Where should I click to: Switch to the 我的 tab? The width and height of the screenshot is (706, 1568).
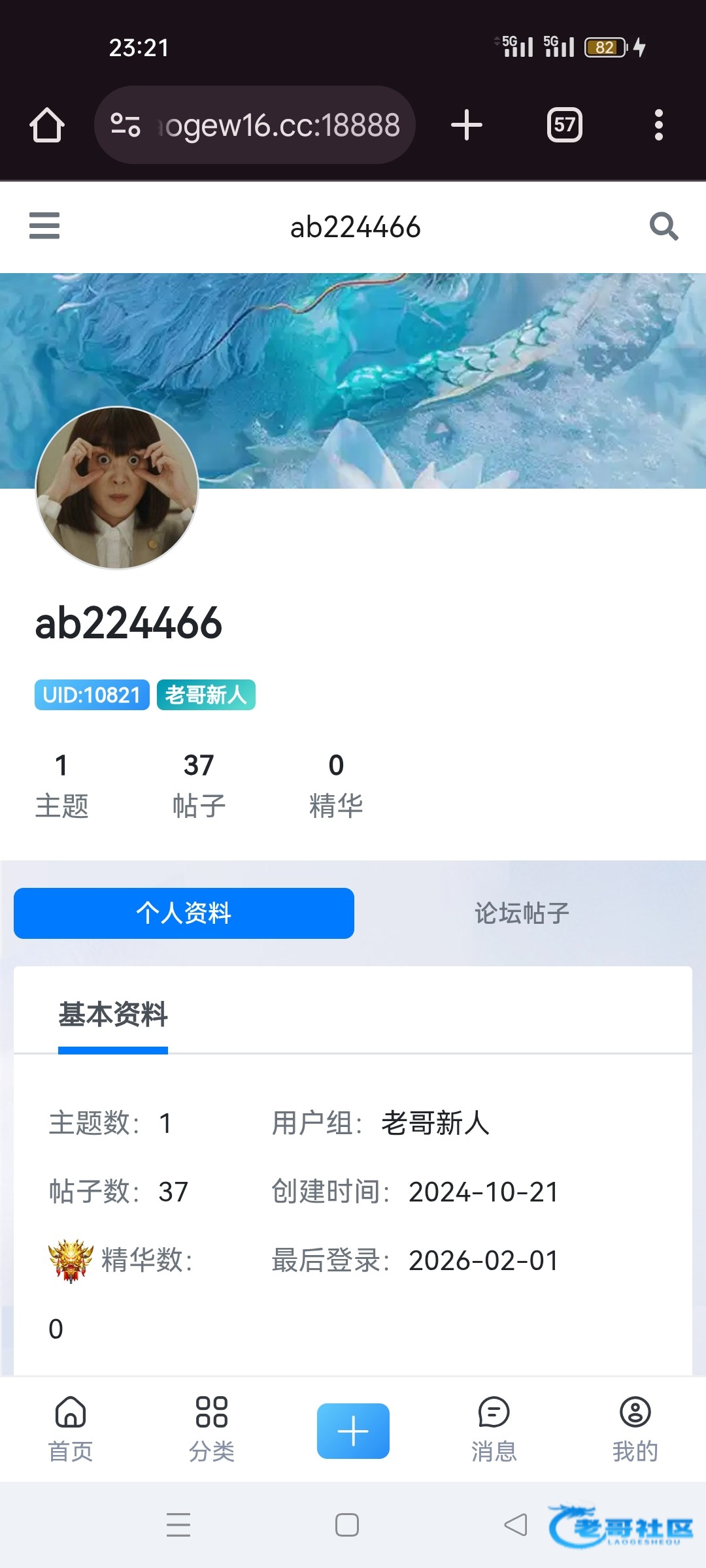(635, 1429)
